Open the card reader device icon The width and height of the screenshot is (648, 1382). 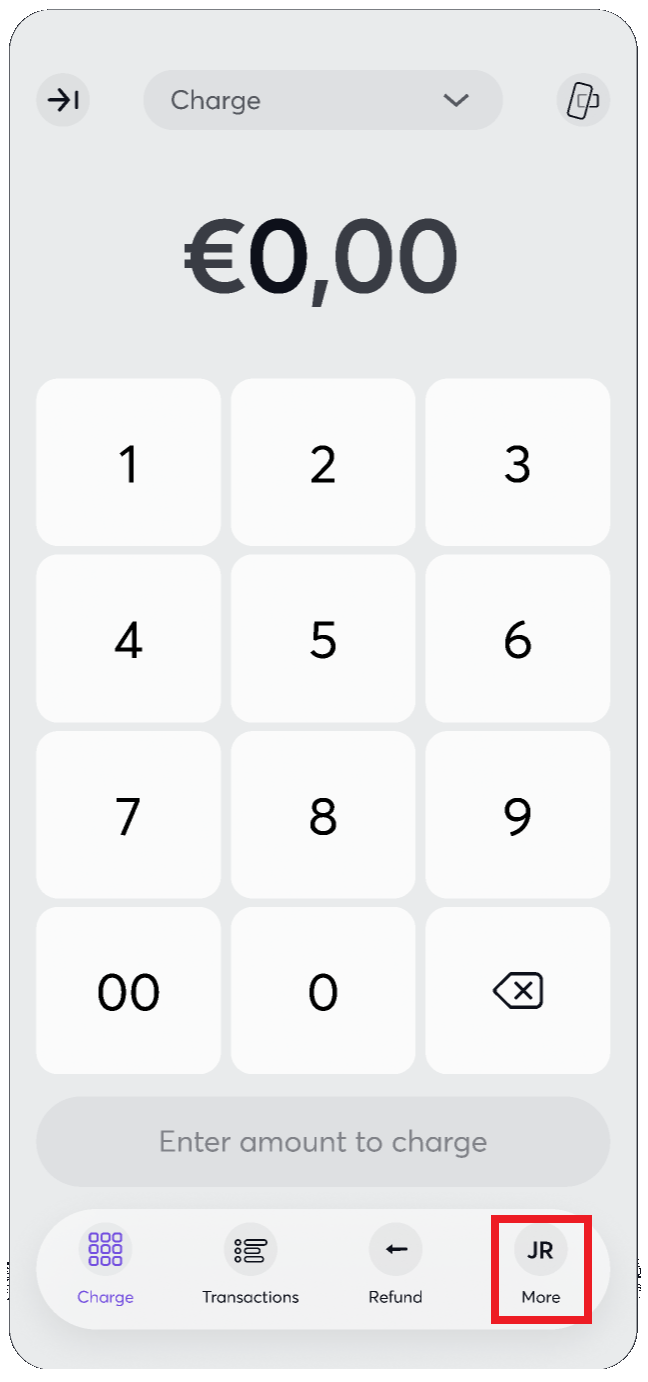(582, 100)
